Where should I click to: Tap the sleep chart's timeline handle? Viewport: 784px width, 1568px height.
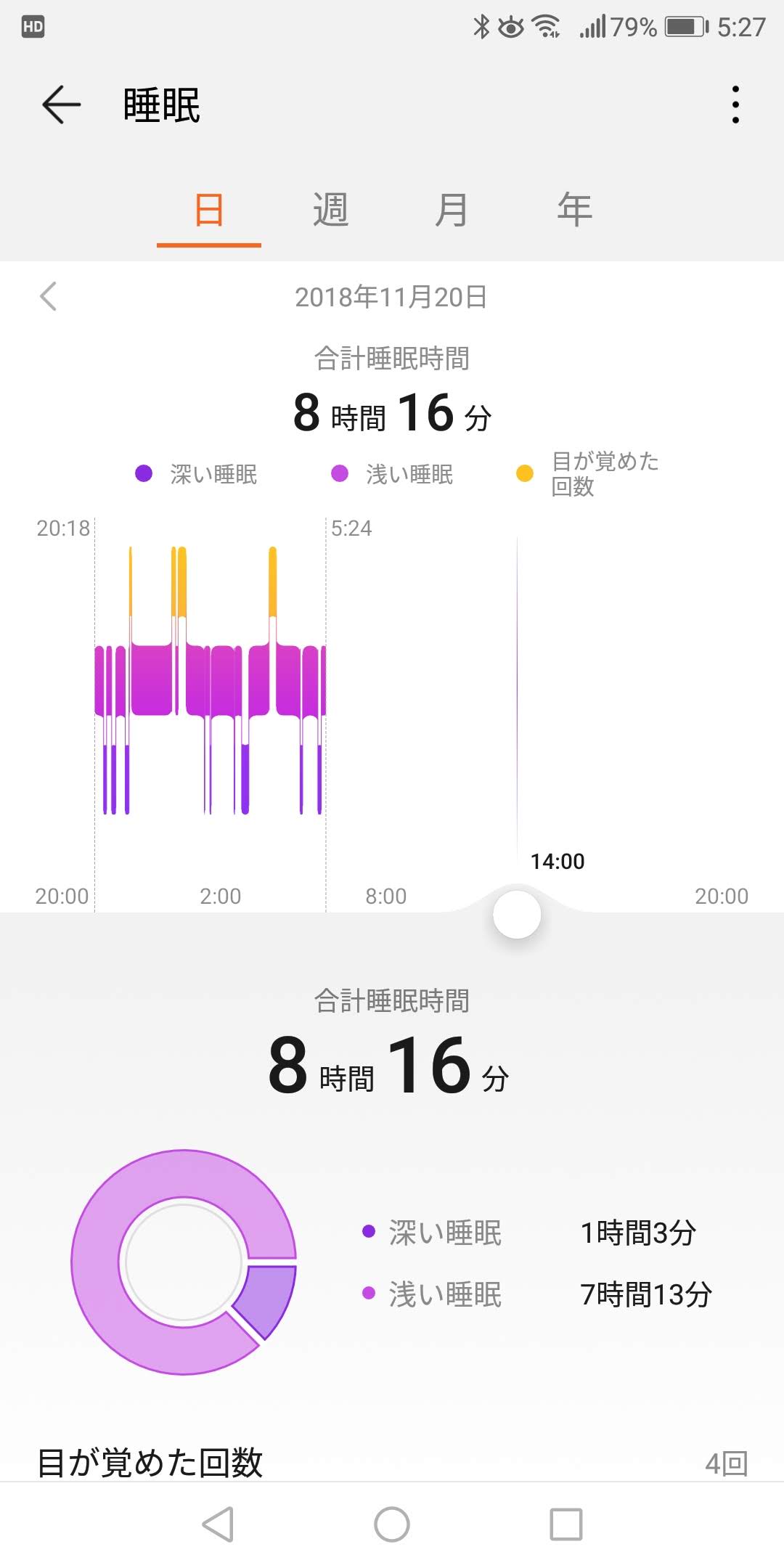click(x=517, y=915)
